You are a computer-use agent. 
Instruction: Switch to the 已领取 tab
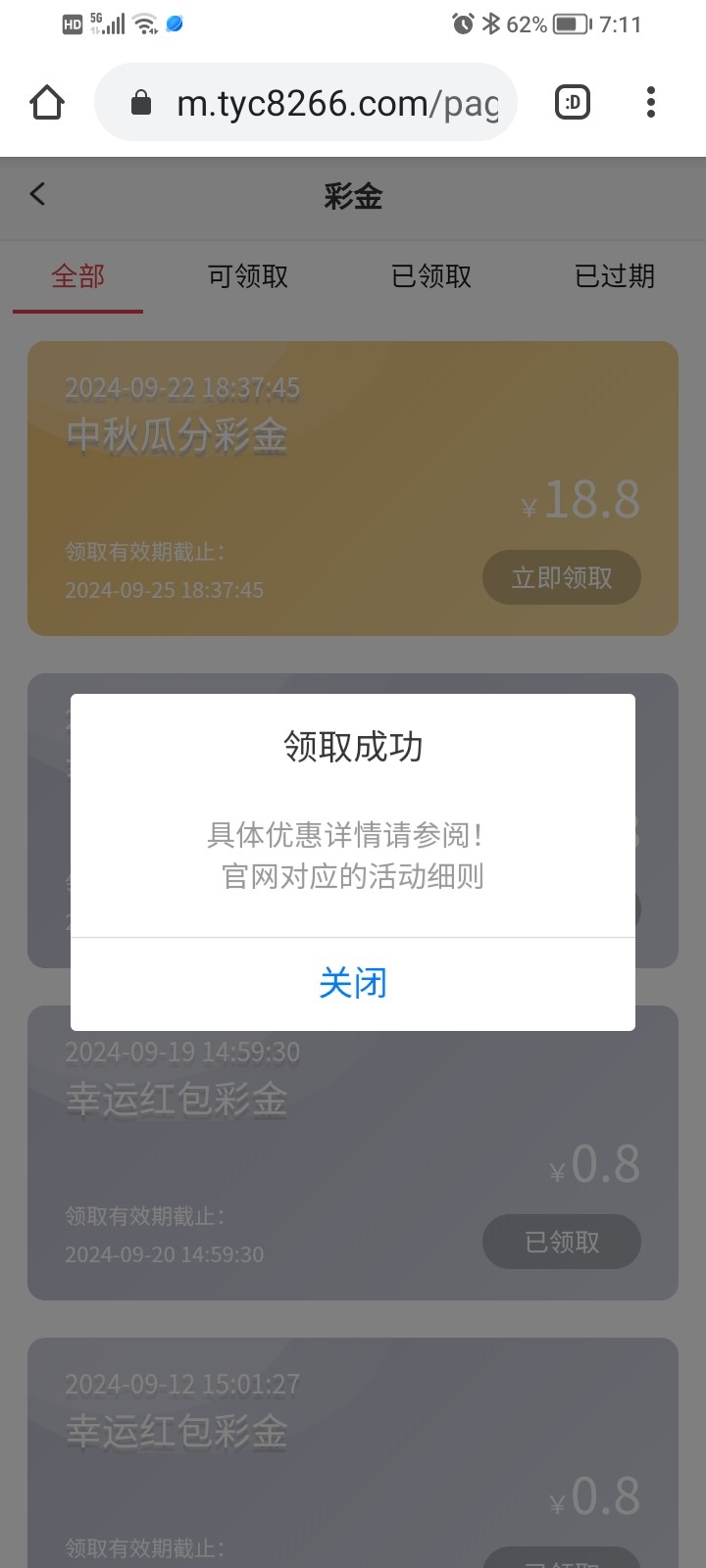point(431,276)
